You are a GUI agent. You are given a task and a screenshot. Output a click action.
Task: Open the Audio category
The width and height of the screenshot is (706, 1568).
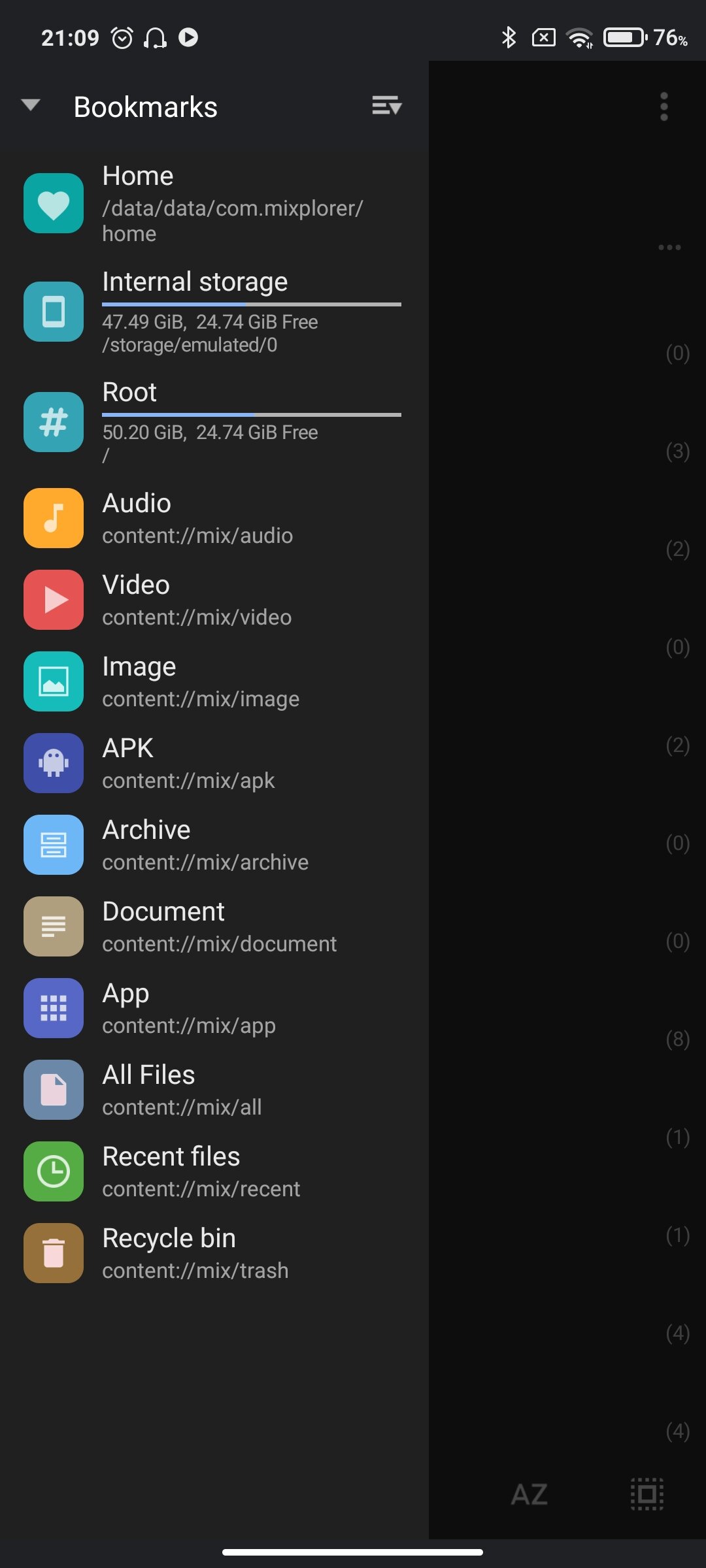(214, 518)
